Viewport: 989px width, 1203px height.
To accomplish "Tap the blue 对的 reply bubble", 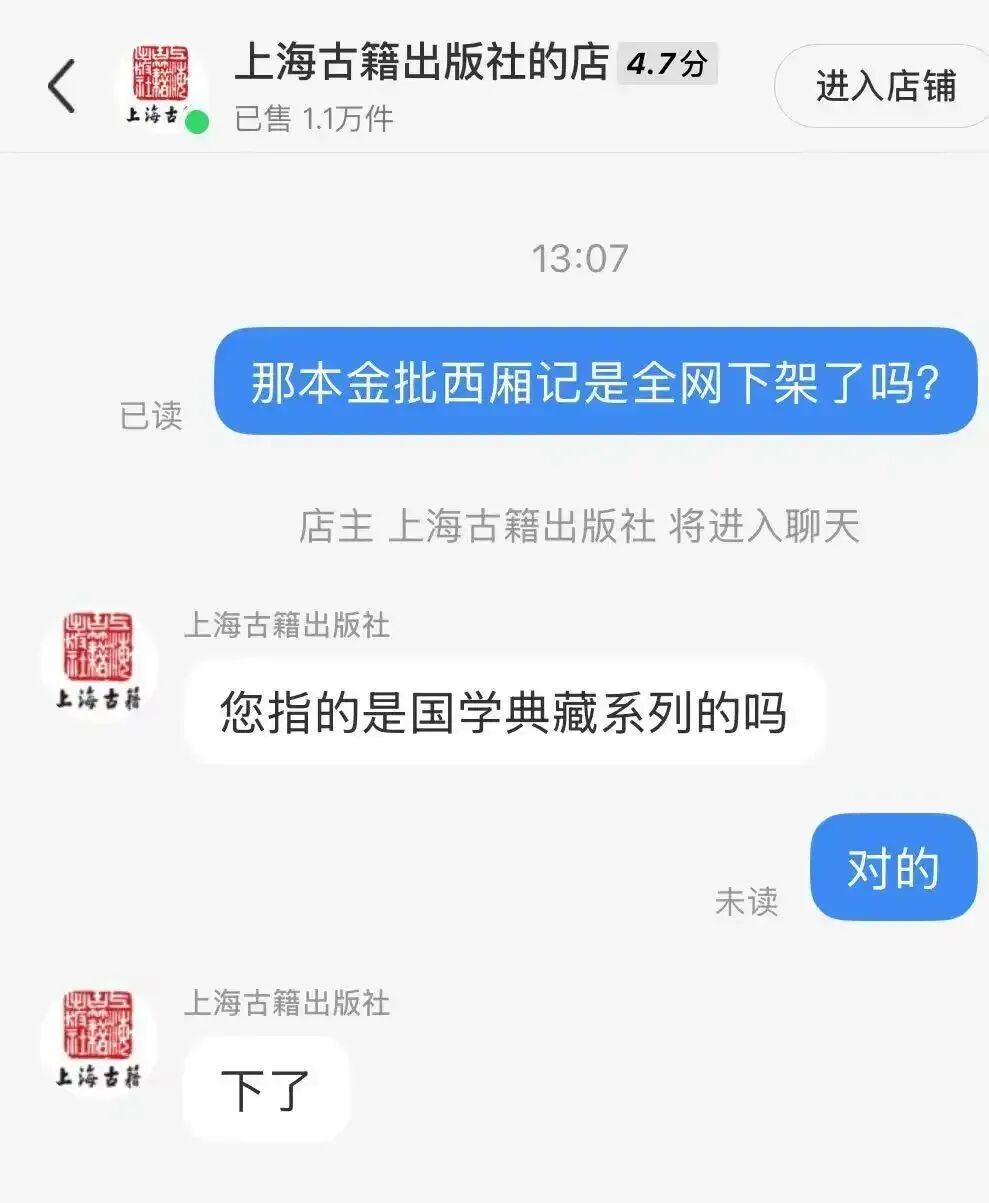I will coord(893,866).
